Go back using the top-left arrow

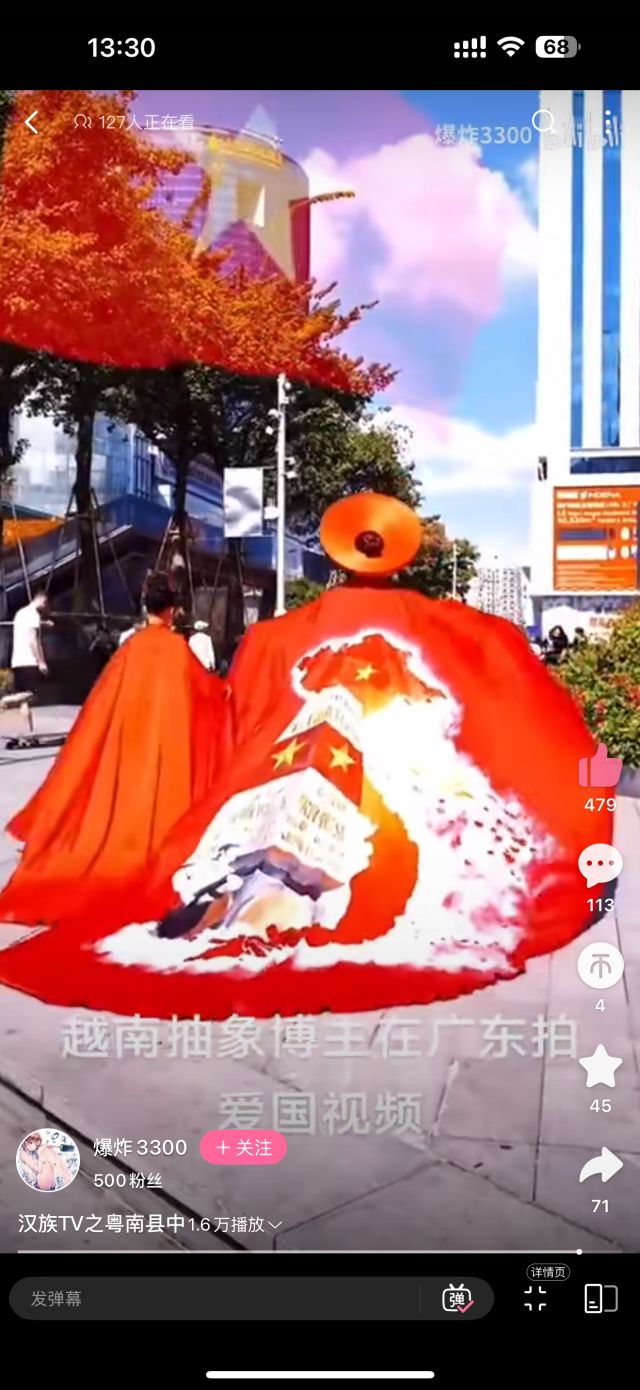coord(31,123)
